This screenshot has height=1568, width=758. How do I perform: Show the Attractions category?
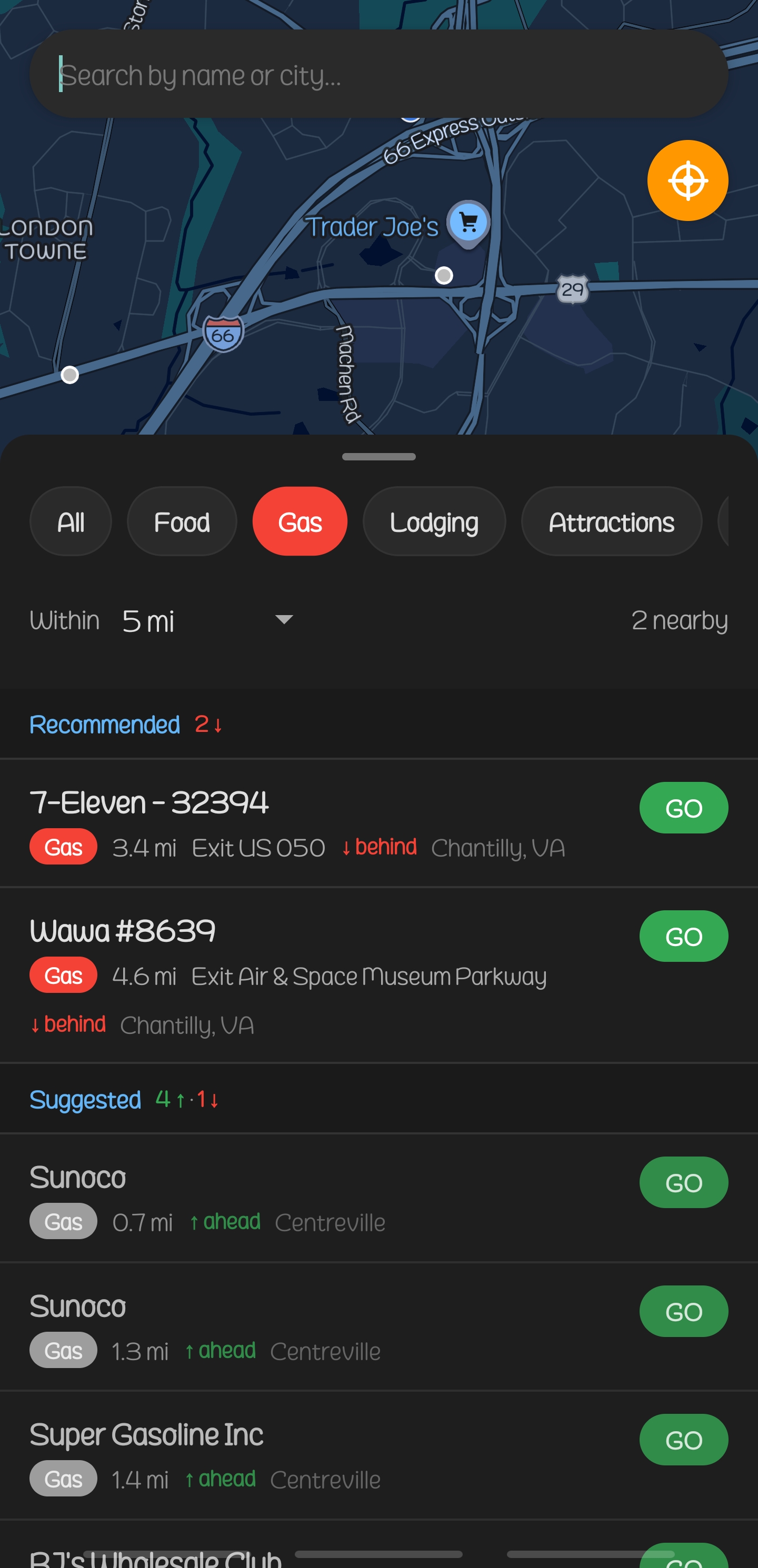[611, 521]
